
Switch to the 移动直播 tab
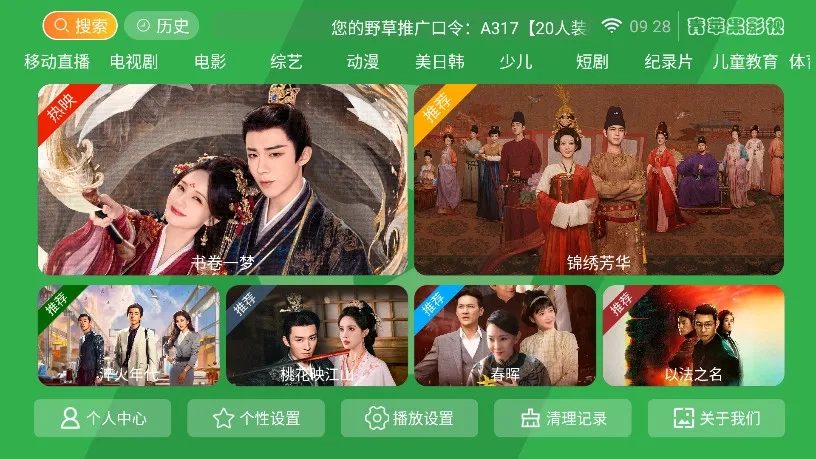pyautogui.click(x=57, y=62)
